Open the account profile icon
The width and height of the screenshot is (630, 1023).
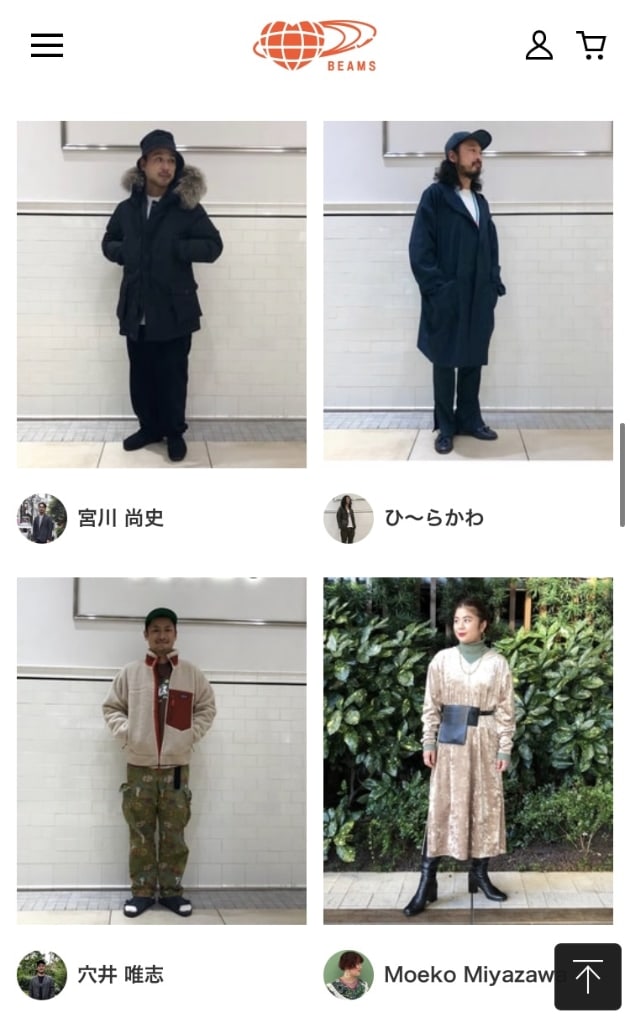click(x=539, y=45)
